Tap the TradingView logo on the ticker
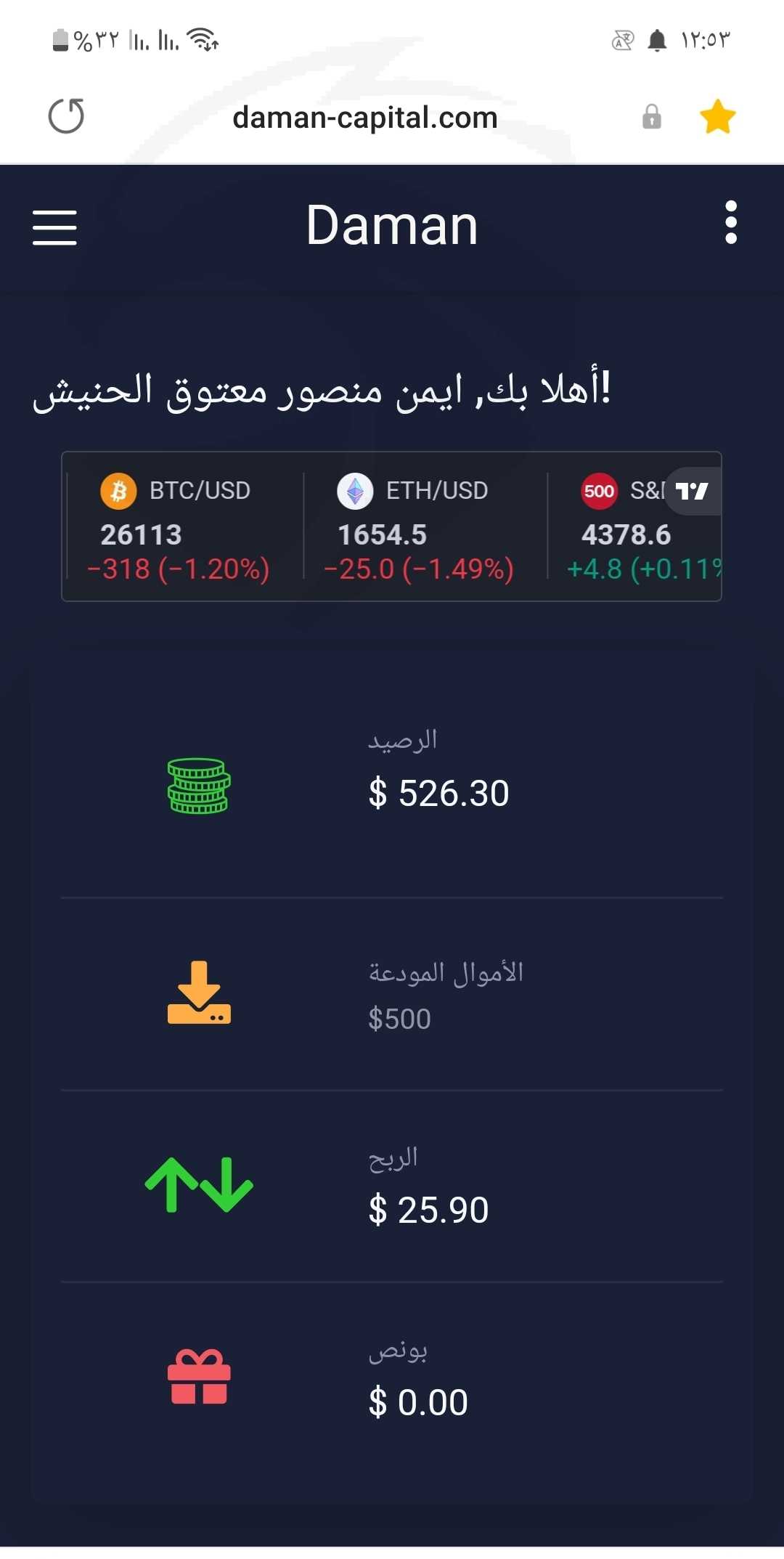The image size is (784, 1559). 693,491
